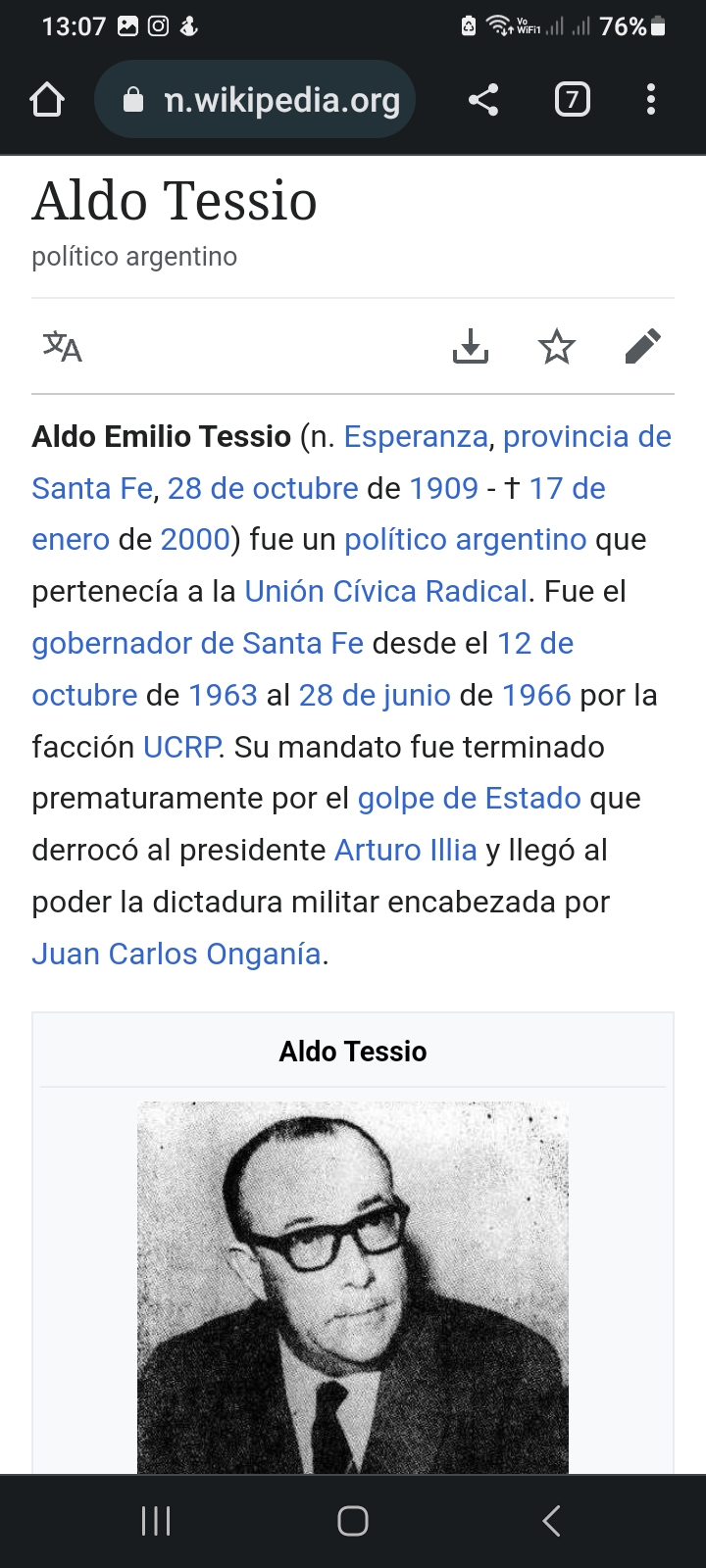706x1568 pixels.
Task: Open the golpe de Estado link
Action: 469,799
